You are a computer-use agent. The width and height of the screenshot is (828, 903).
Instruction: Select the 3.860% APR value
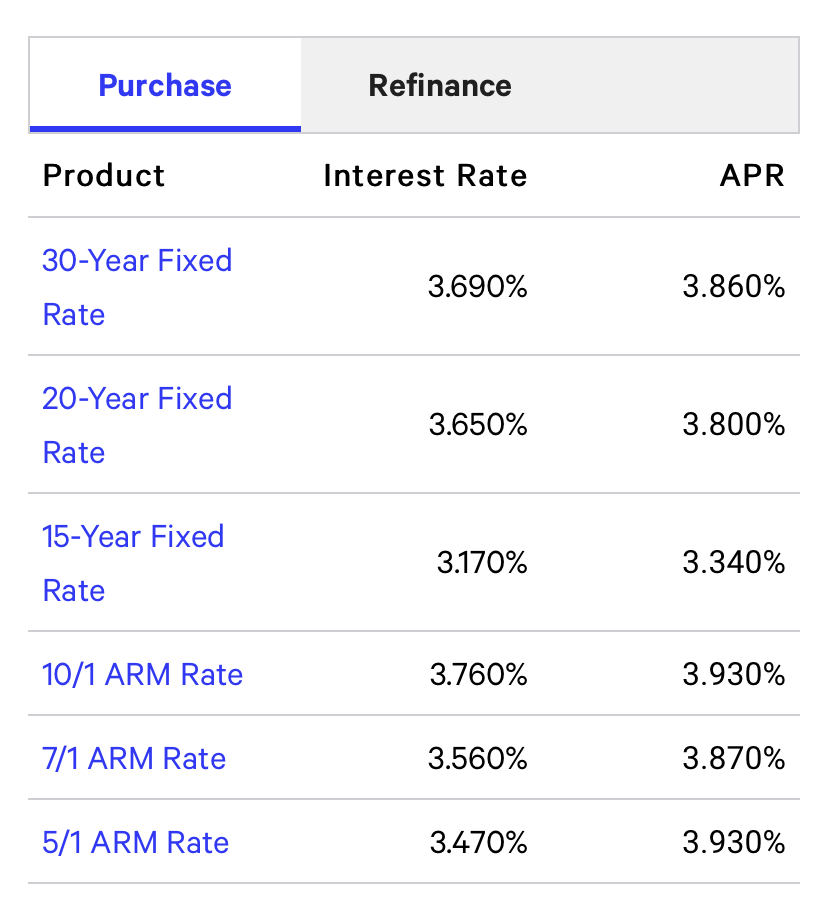tap(734, 287)
